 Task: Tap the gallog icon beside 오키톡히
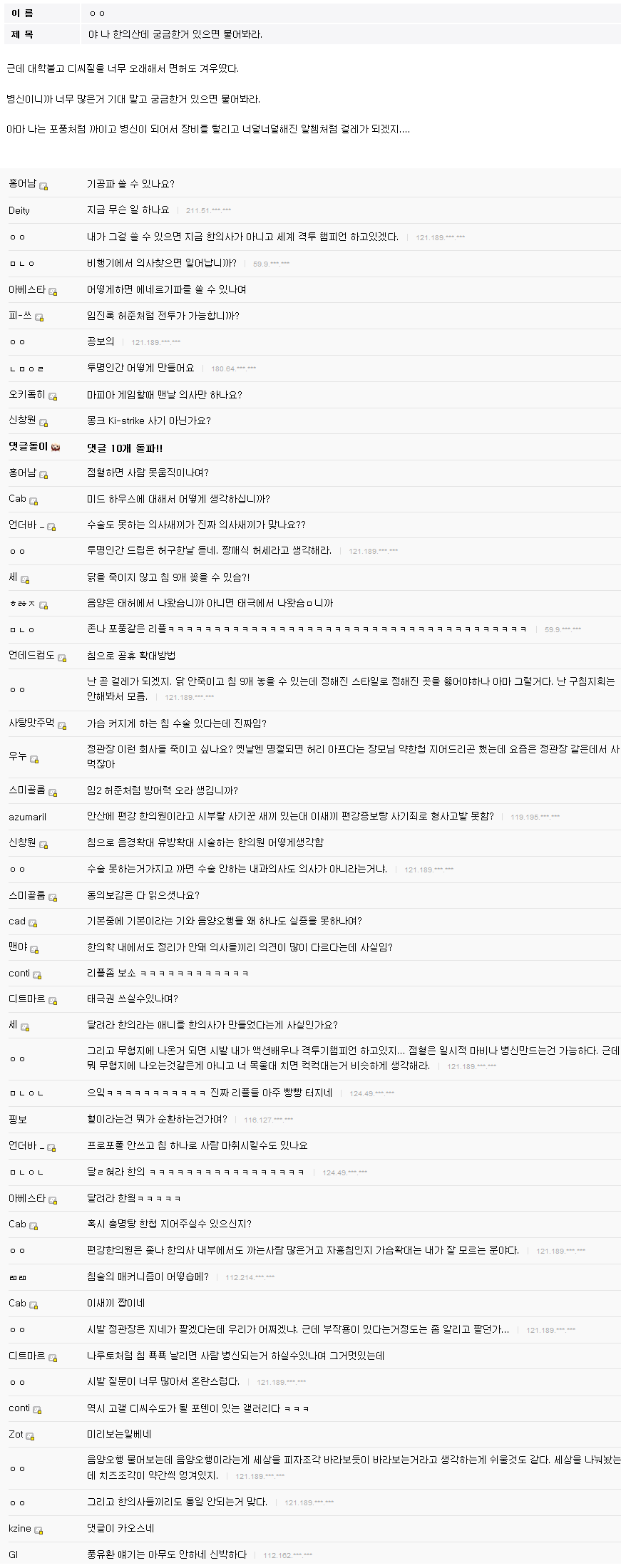(53, 396)
